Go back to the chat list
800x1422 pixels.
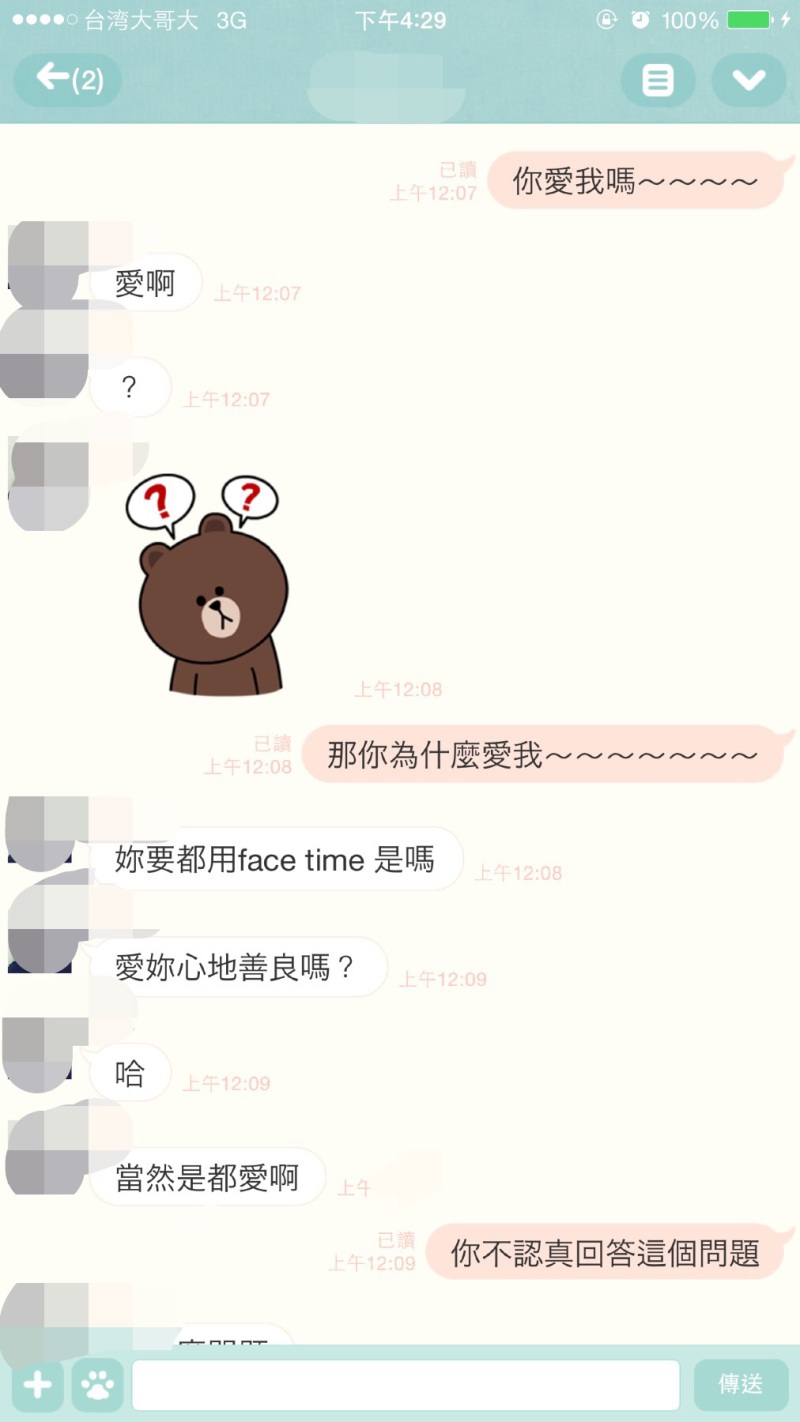pos(68,79)
